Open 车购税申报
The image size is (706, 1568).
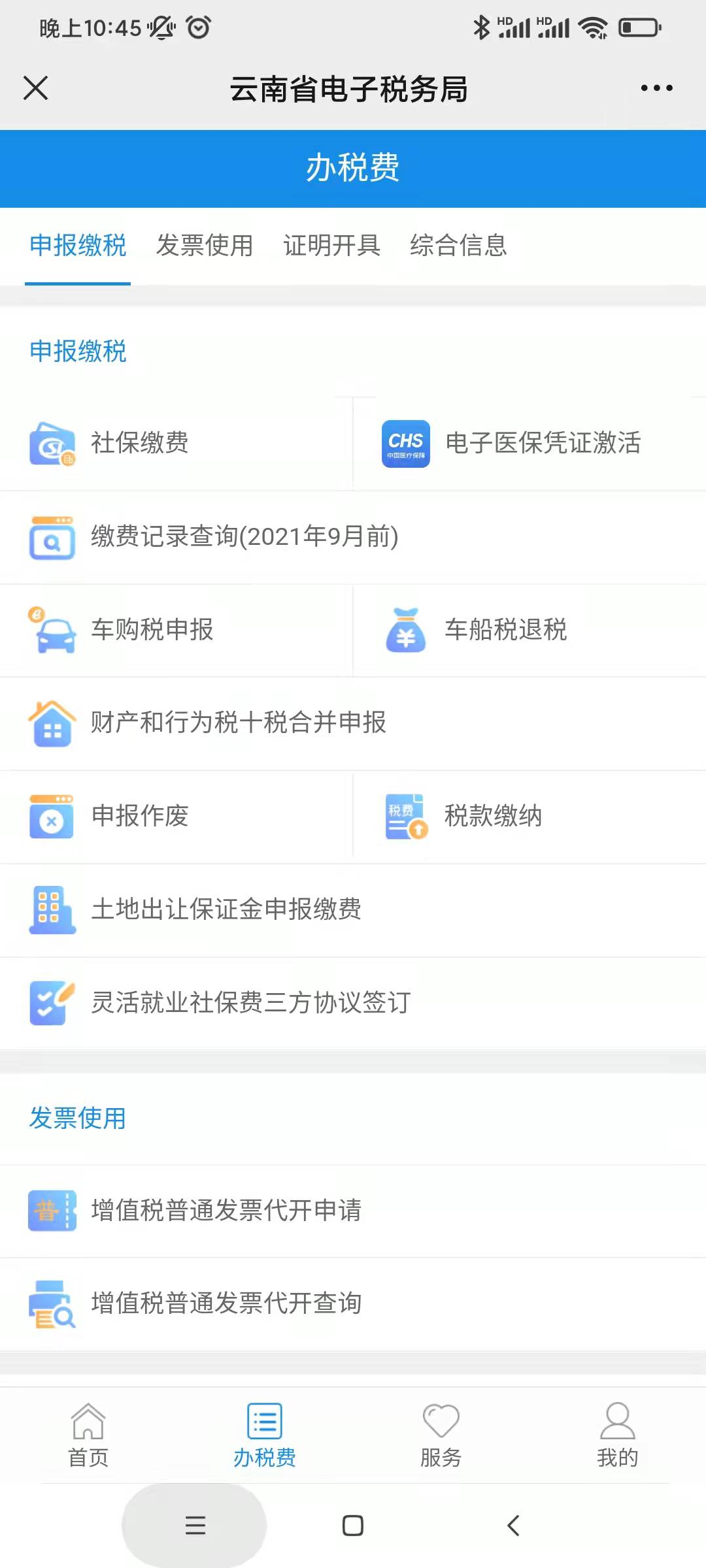[176, 630]
